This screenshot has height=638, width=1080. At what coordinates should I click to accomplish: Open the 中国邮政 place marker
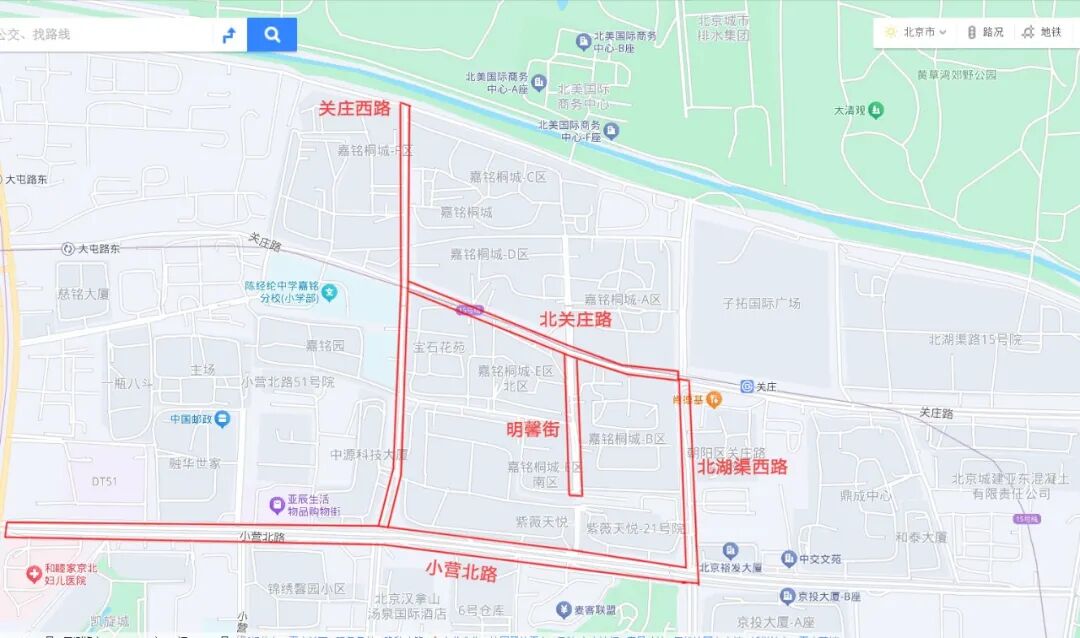pyautogui.click(x=222, y=419)
